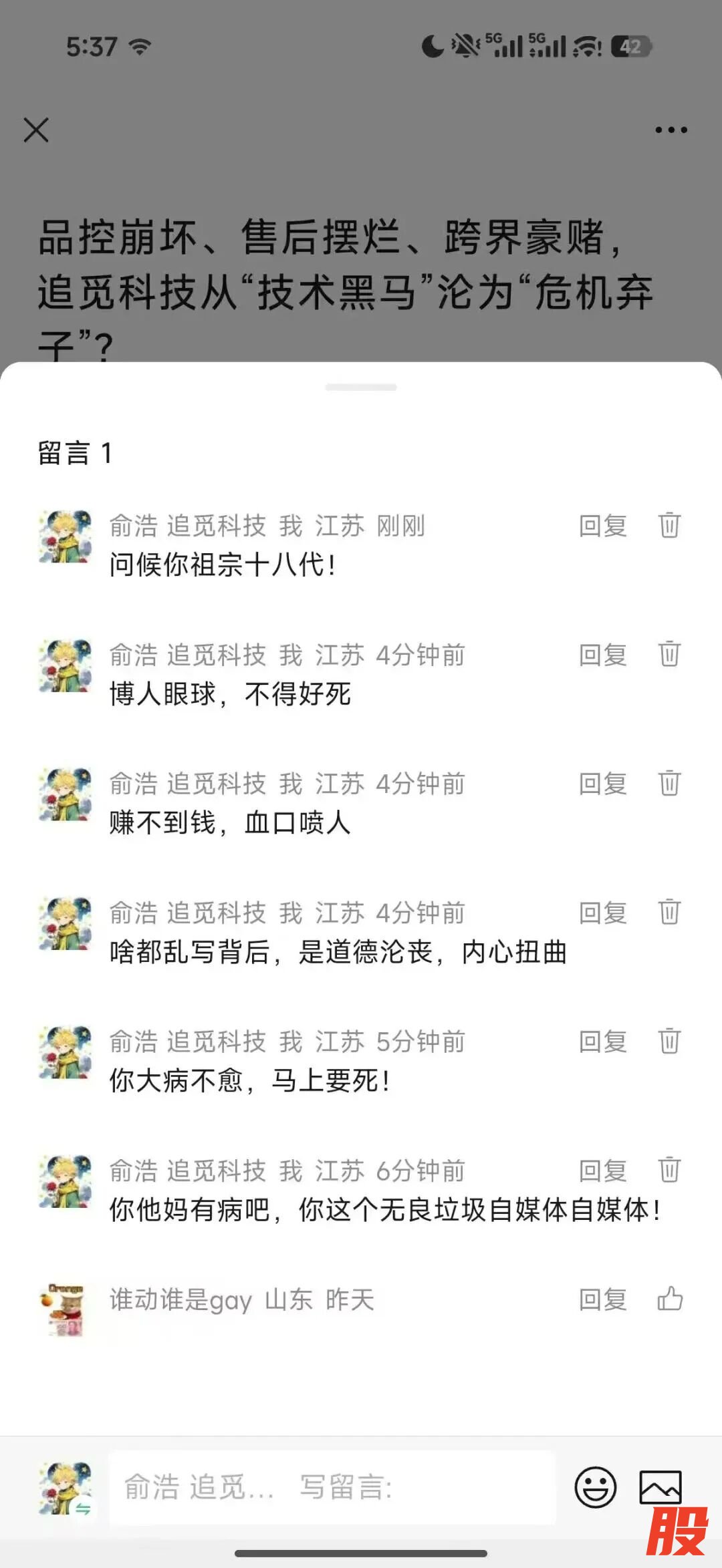The height and width of the screenshot is (1568, 722).
Task: Reply to comment 博人眼球，不得好死
Action: tap(602, 655)
